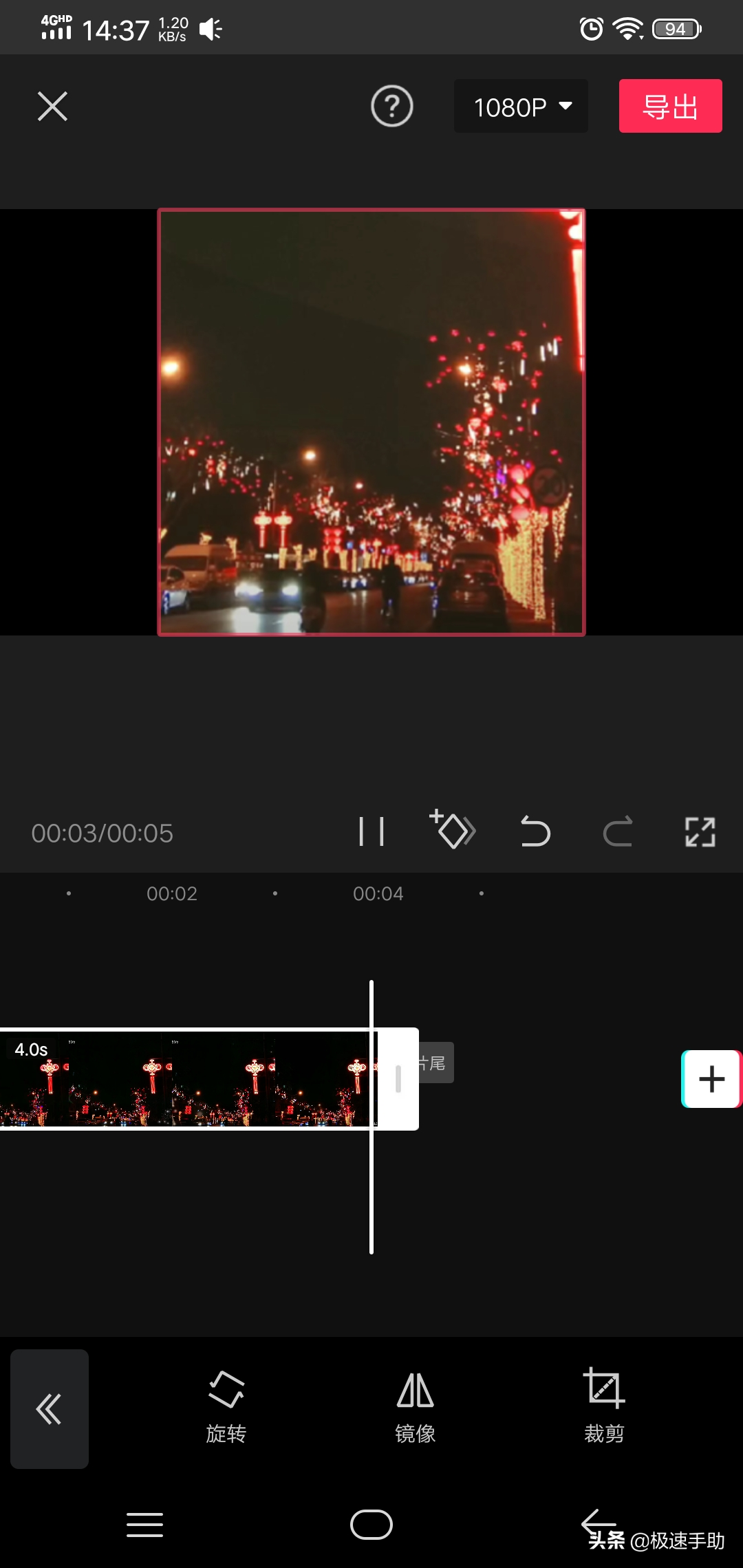743x1568 pixels.
Task: Close the video editor
Action: tap(52, 107)
